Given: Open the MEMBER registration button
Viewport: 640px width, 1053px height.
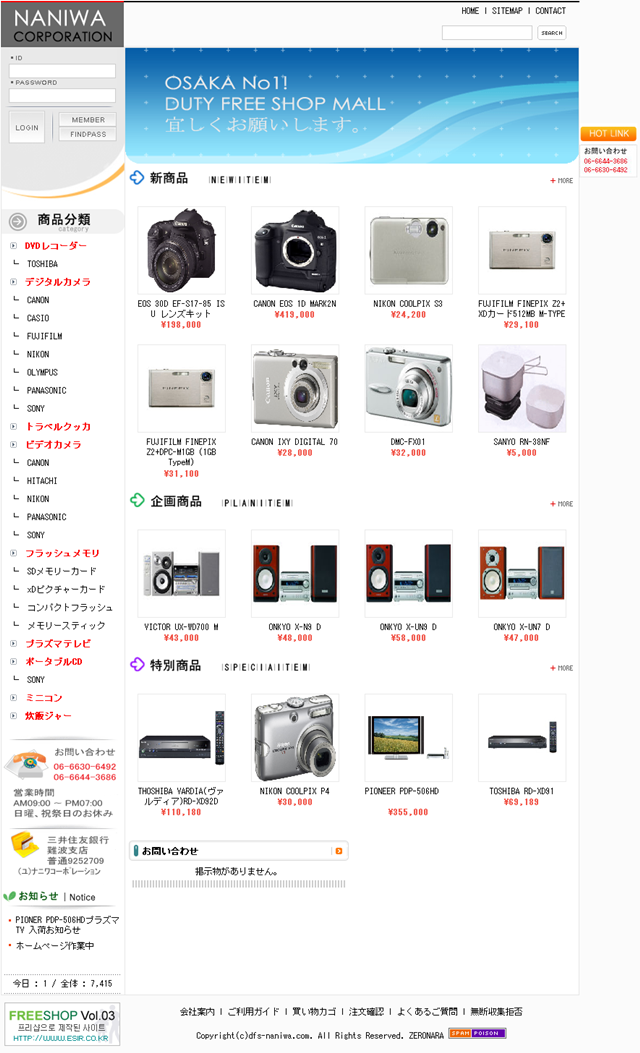Looking at the screenshot, I should coord(88,120).
